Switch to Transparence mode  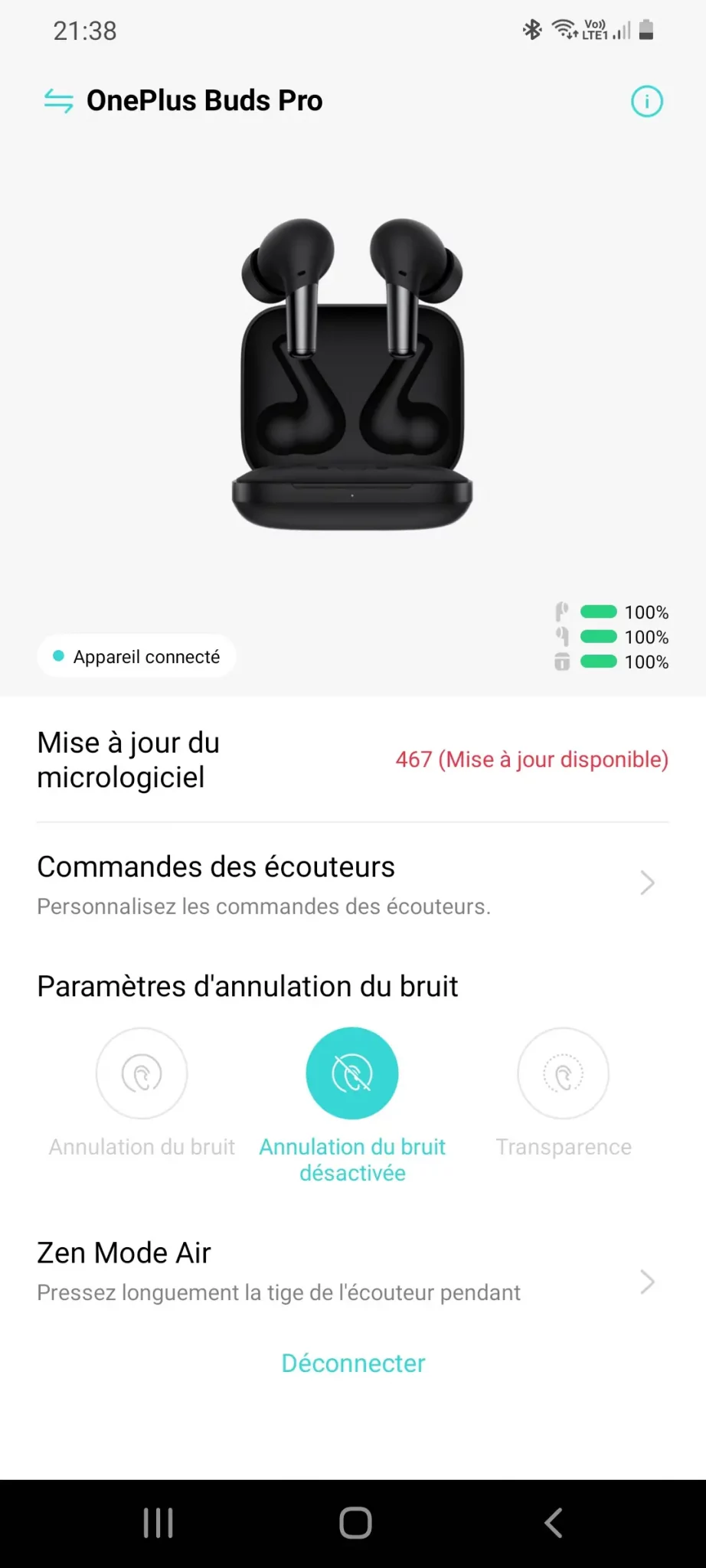(563, 1073)
